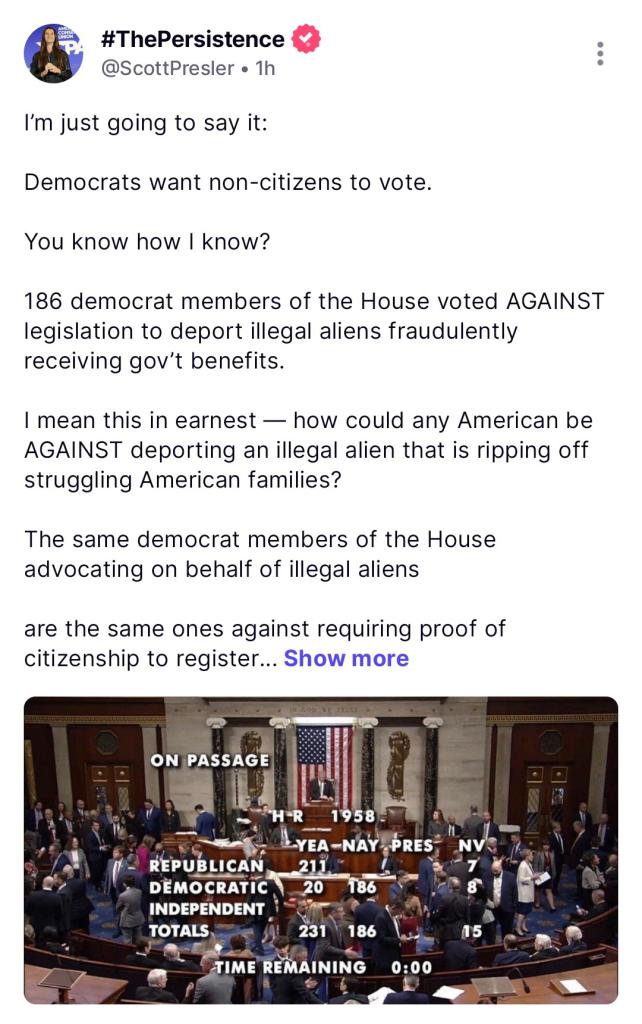Open #ThePersistence profile picture
The width and height of the screenshot is (642, 1024).
[53, 53]
